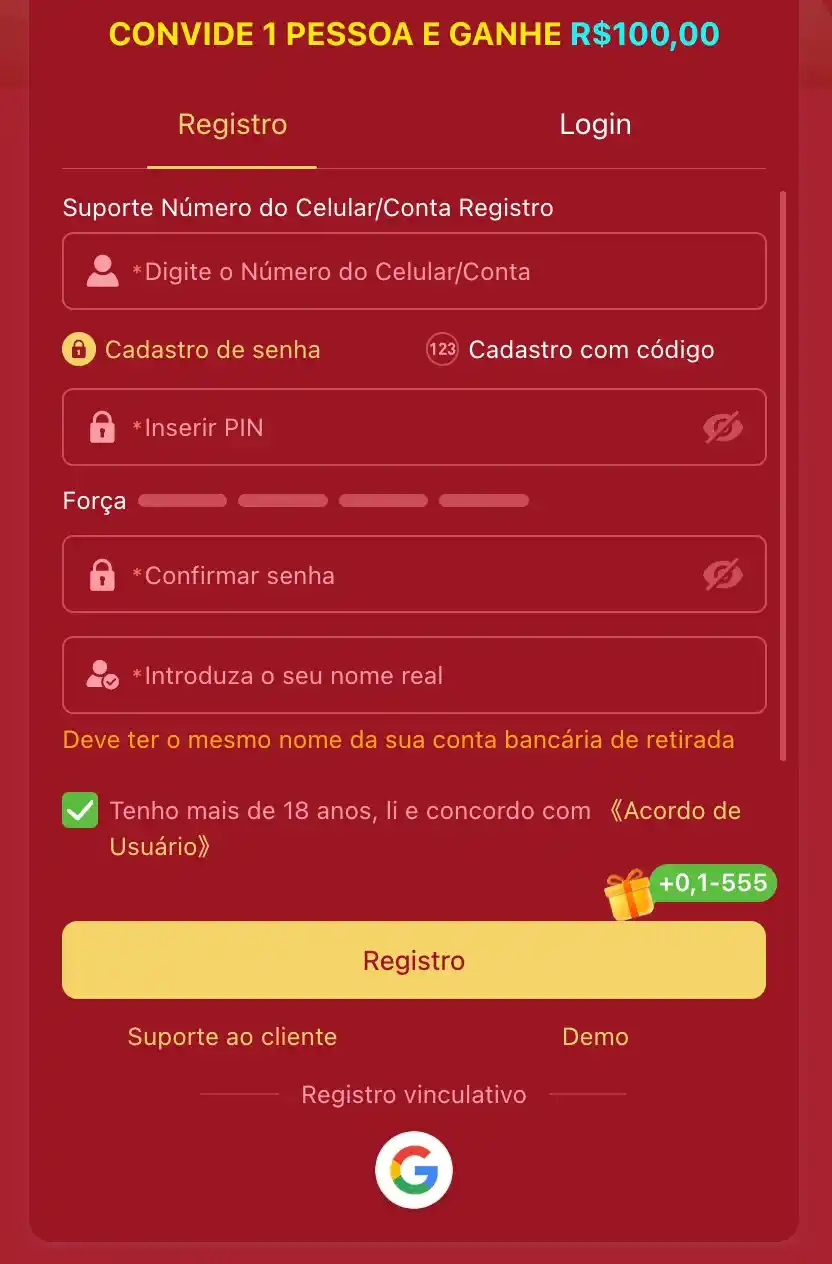This screenshot has height=1264, width=832.
Task: Open the Acordo de Usuário link
Action: [x=674, y=811]
